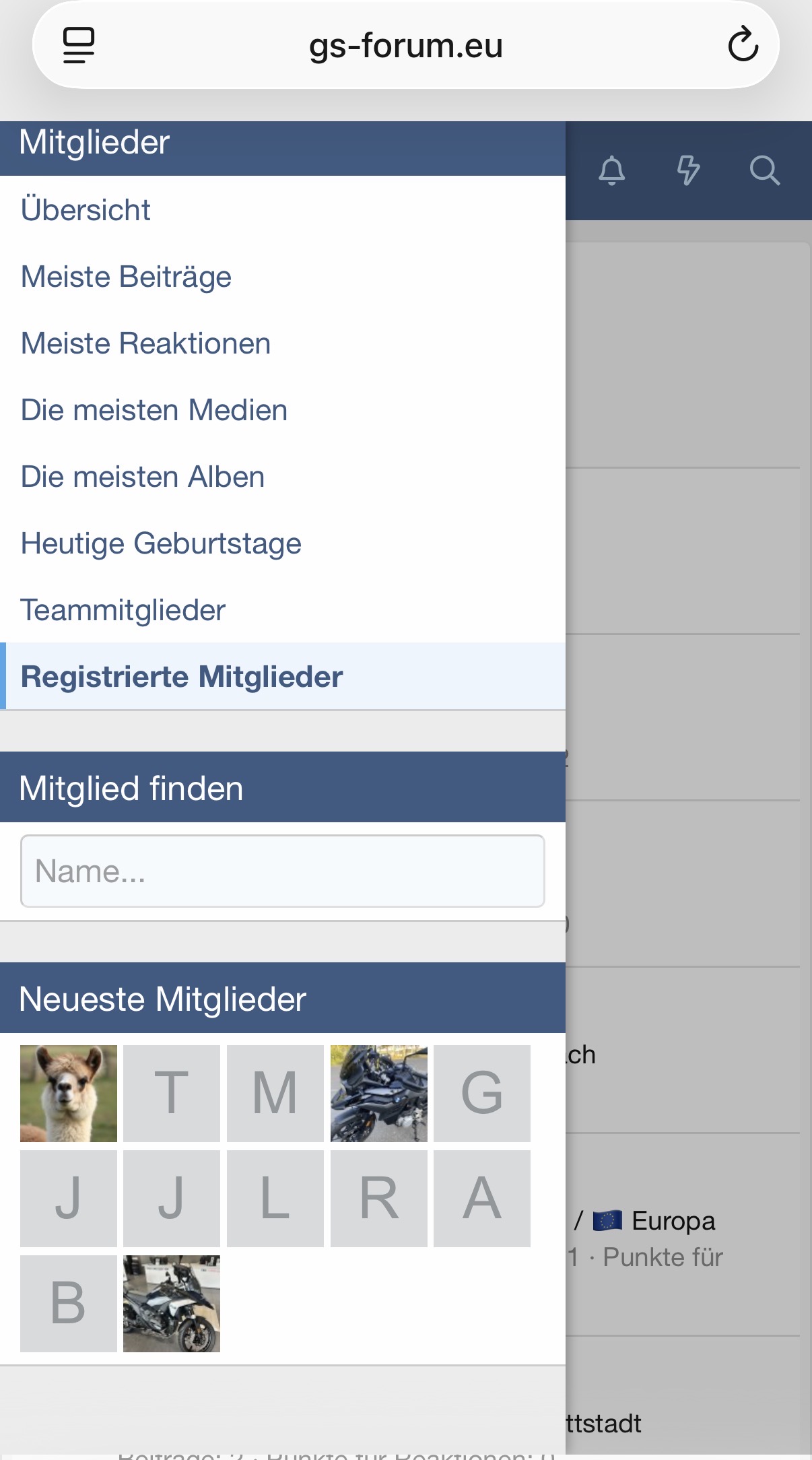Open the Übersicht menu entry
The image size is (812, 1460).
pyautogui.click(x=86, y=209)
